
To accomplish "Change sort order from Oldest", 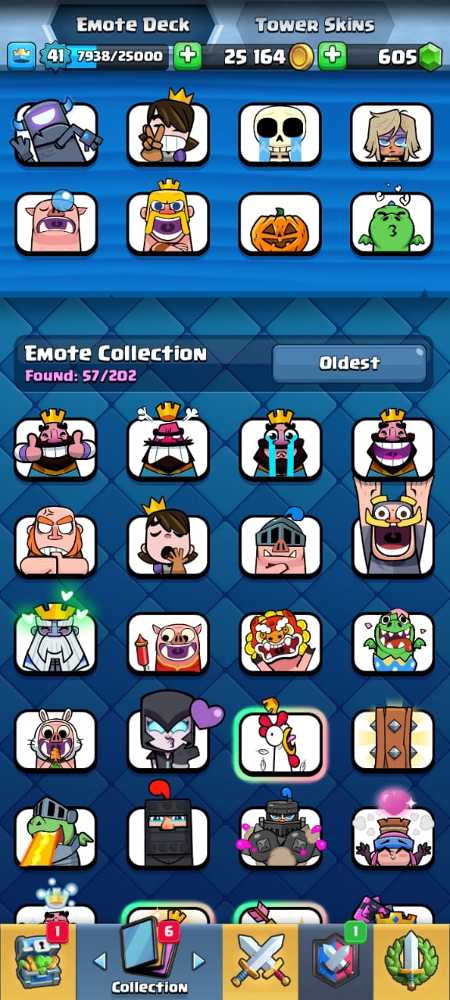I will pyautogui.click(x=349, y=363).
